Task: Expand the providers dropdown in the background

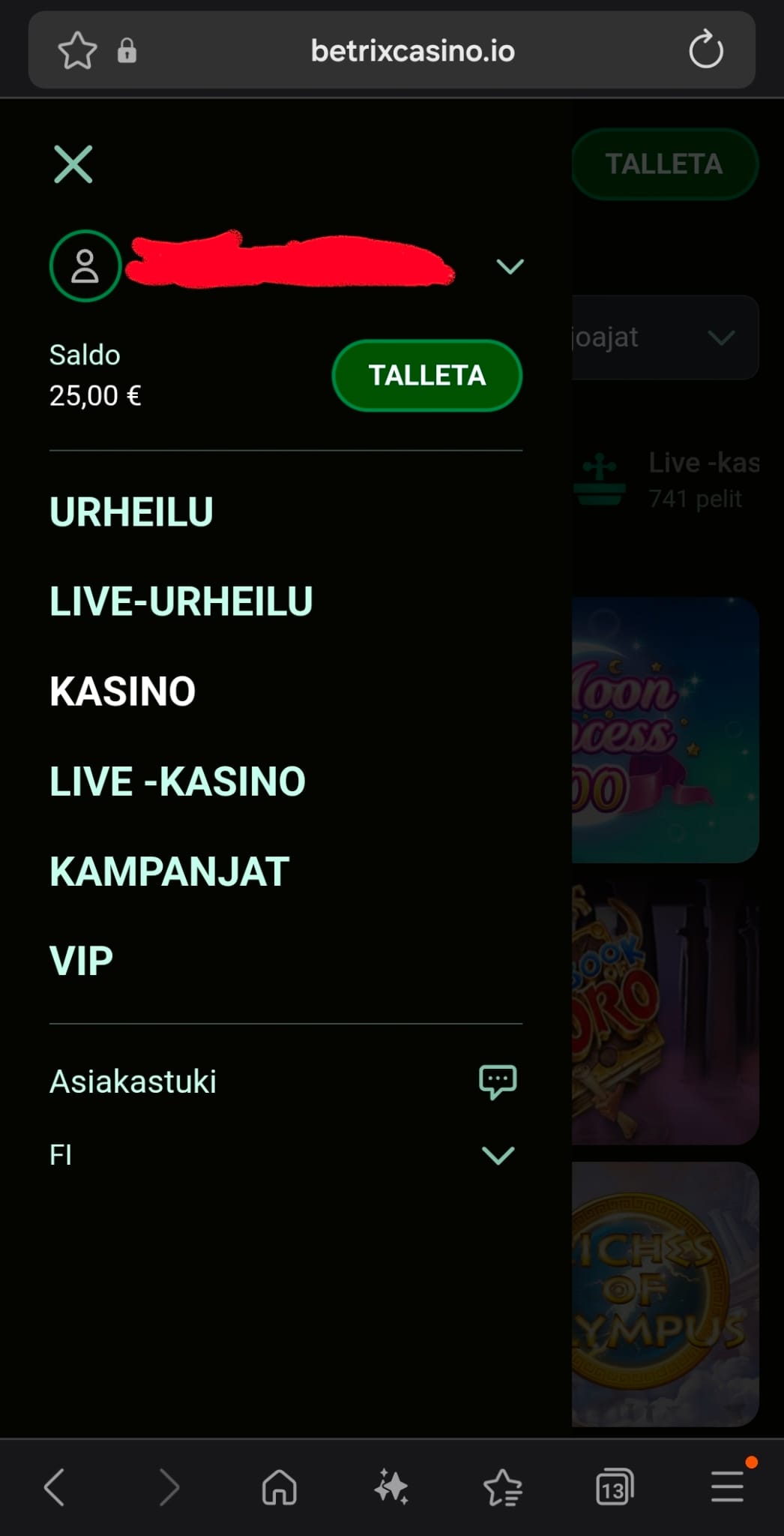Action: (722, 337)
